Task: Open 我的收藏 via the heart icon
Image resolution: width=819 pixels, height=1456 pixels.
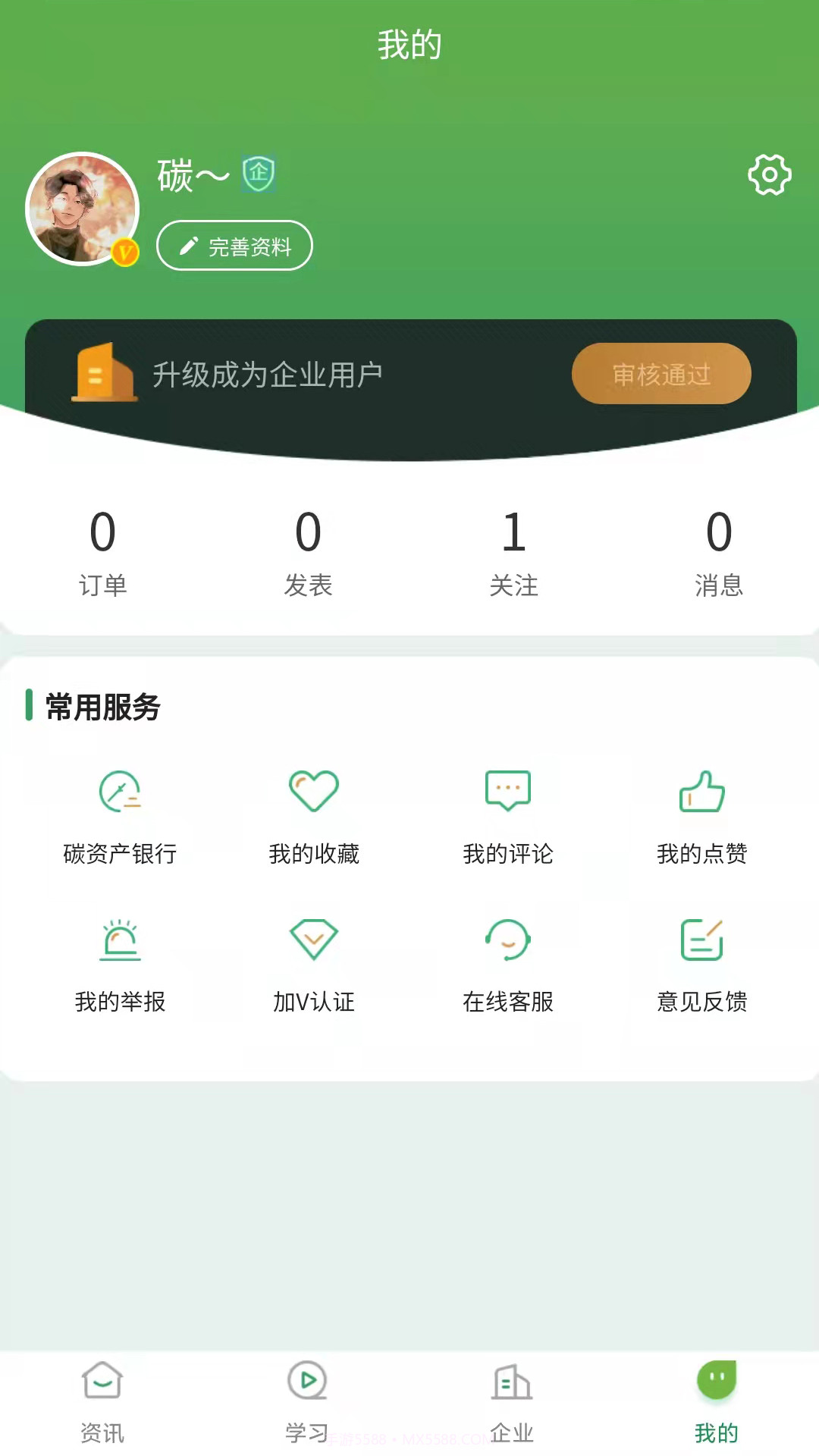Action: 314,792
